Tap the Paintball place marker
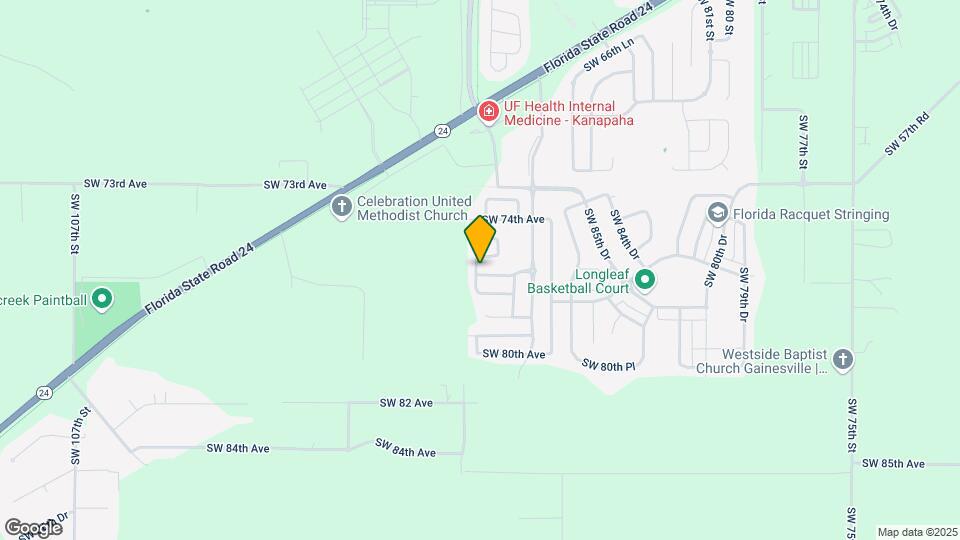The height and width of the screenshot is (540, 960). [x=101, y=299]
